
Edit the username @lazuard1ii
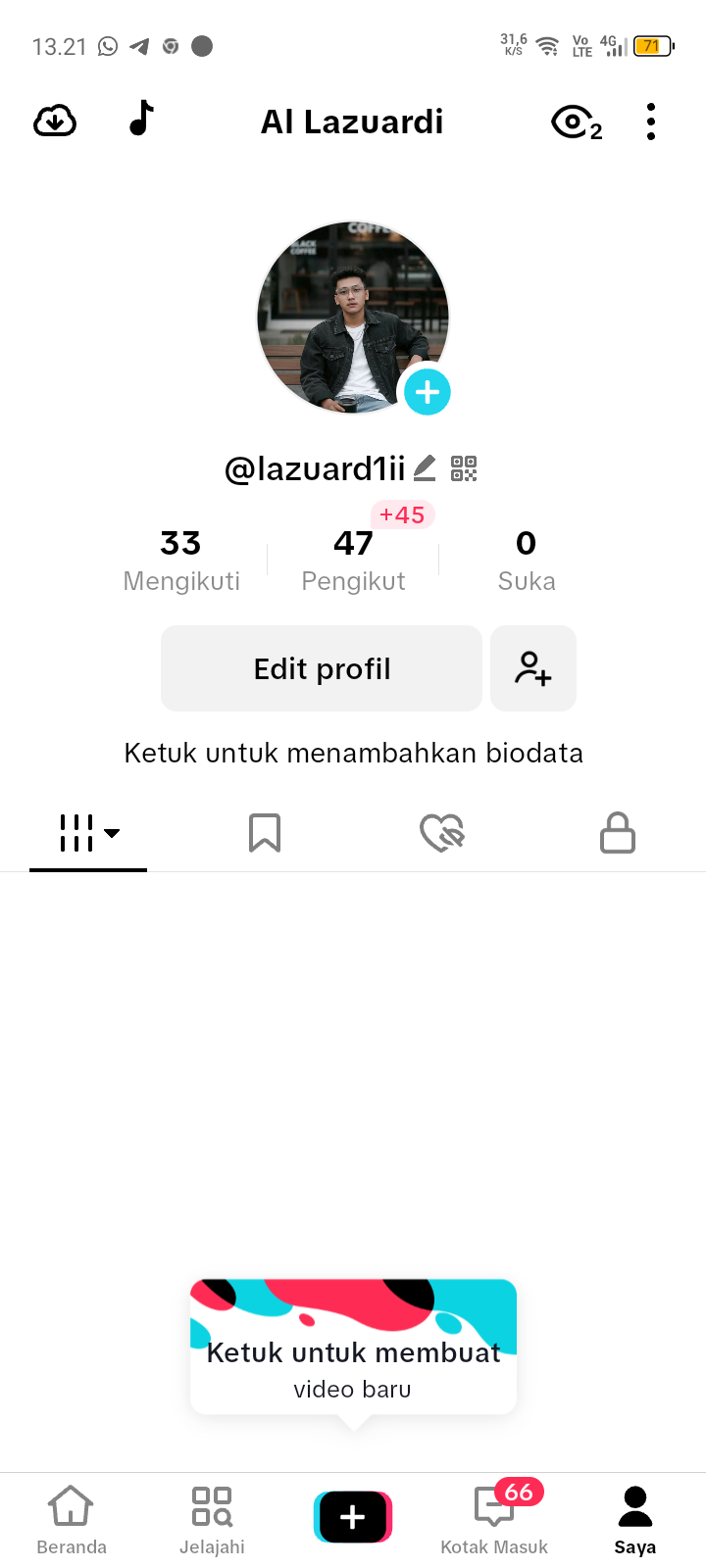(424, 468)
